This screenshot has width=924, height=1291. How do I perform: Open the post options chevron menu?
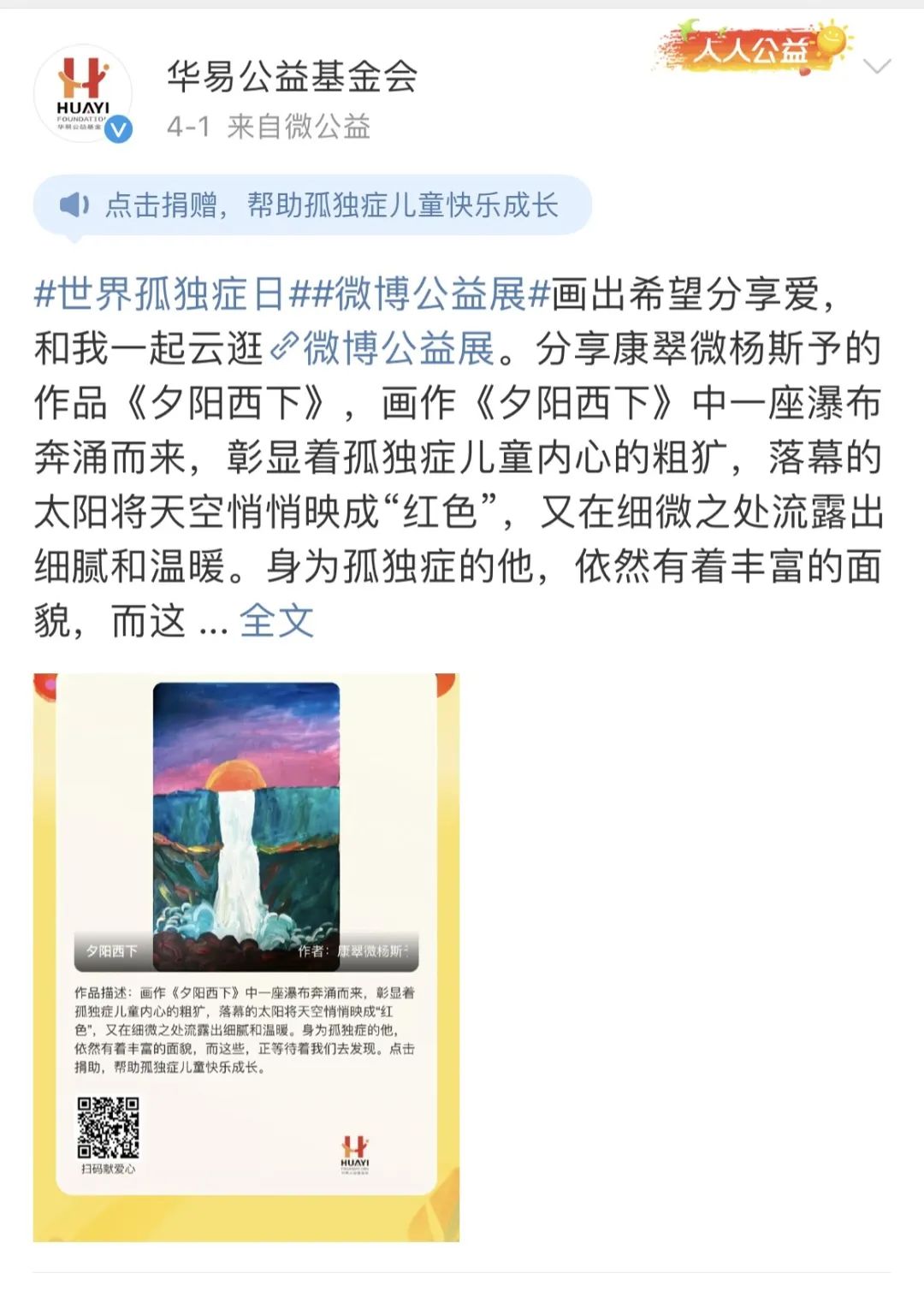[877, 67]
